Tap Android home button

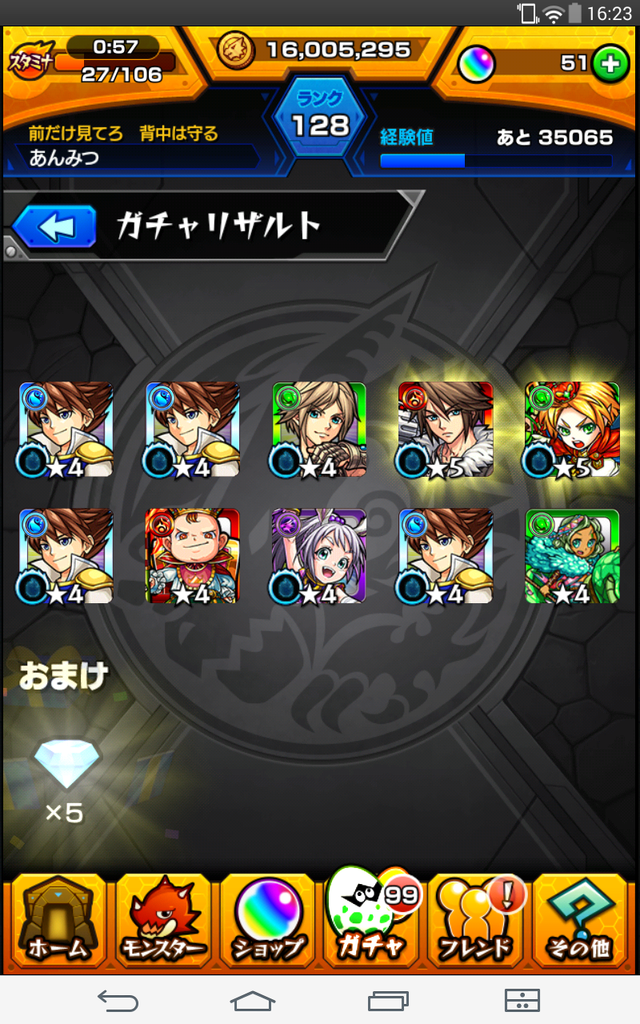click(x=253, y=999)
